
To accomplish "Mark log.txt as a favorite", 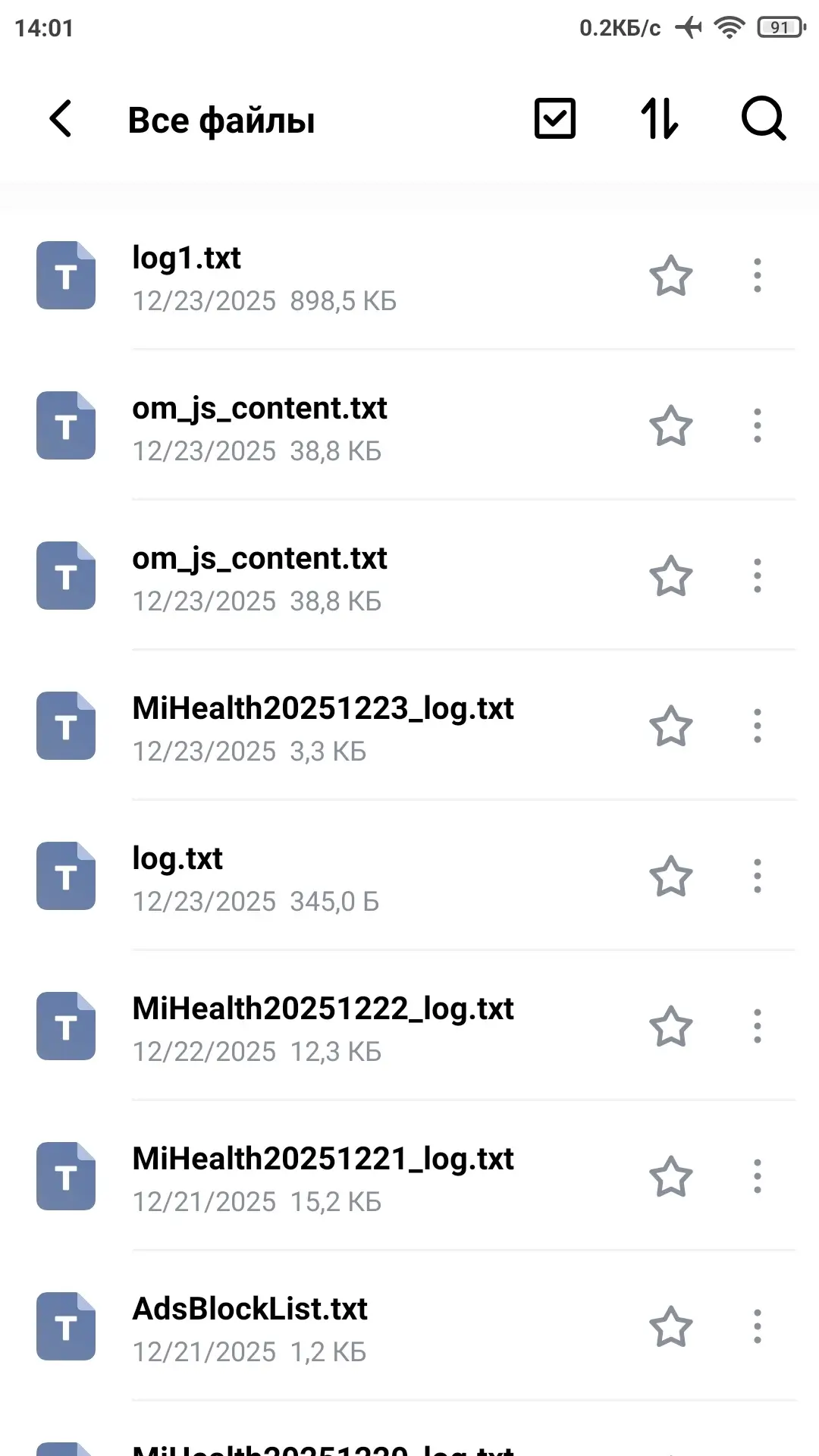I will (x=671, y=877).
